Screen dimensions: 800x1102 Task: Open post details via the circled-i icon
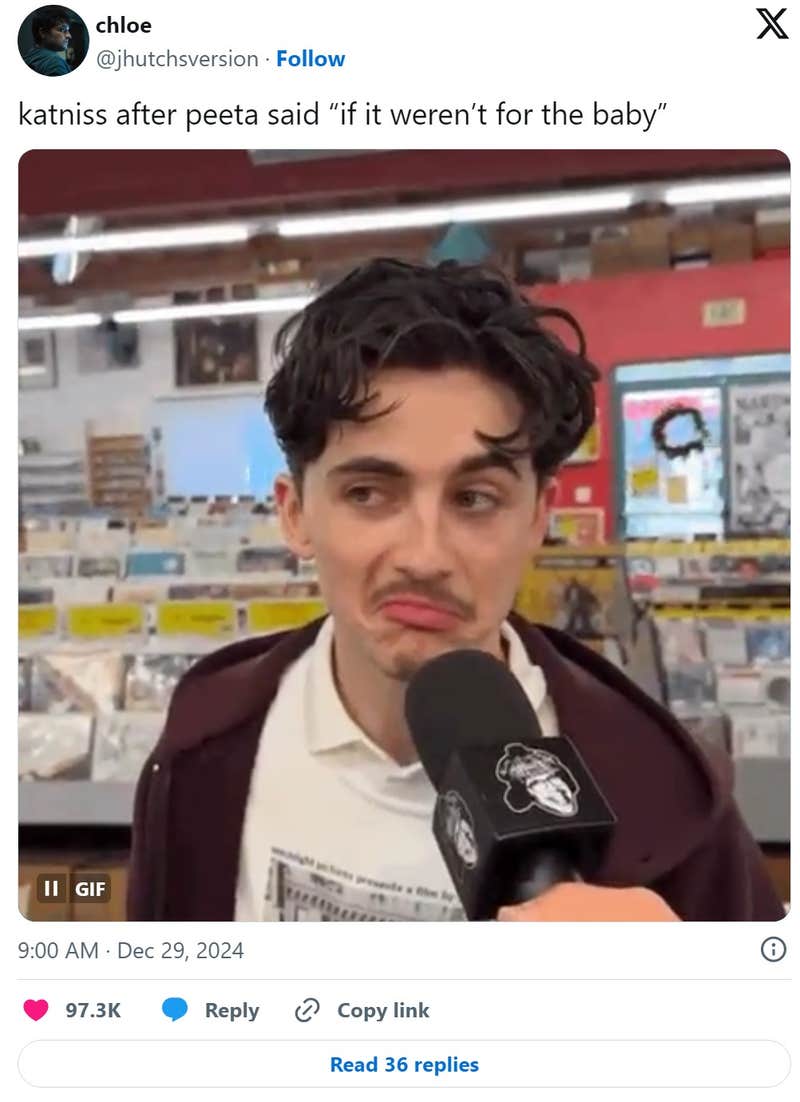pyautogui.click(x=774, y=950)
